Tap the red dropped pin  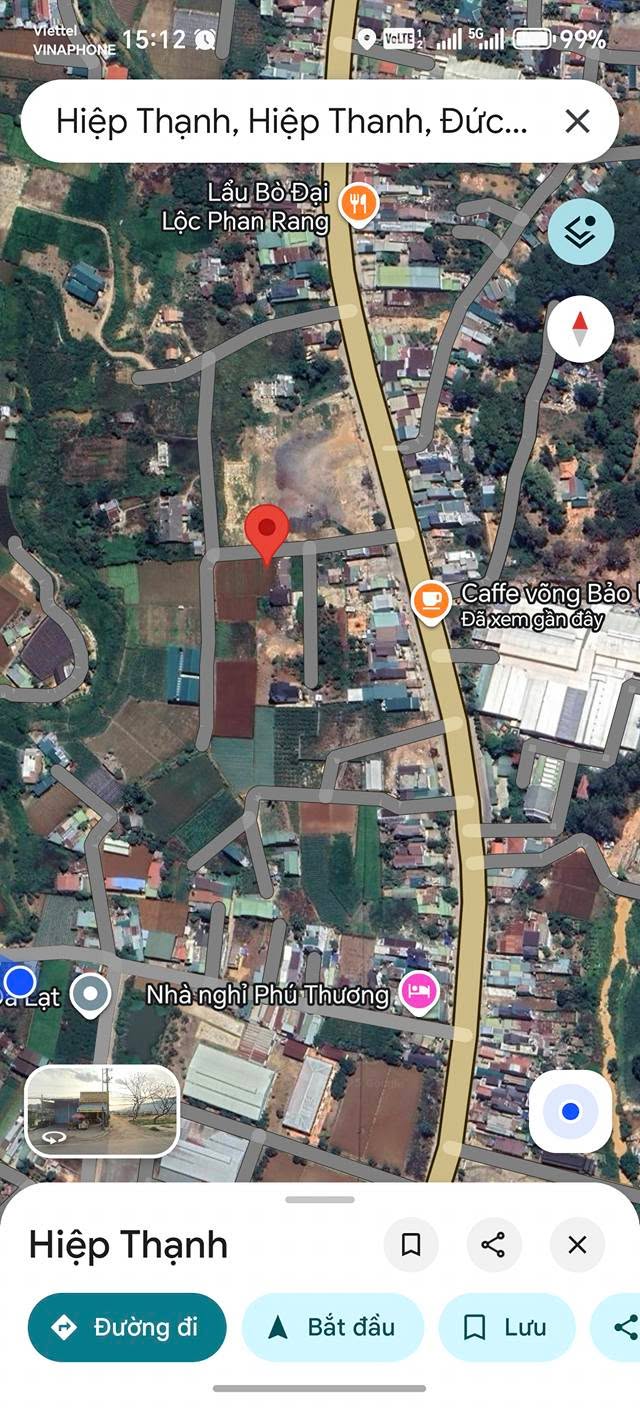tap(267, 532)
